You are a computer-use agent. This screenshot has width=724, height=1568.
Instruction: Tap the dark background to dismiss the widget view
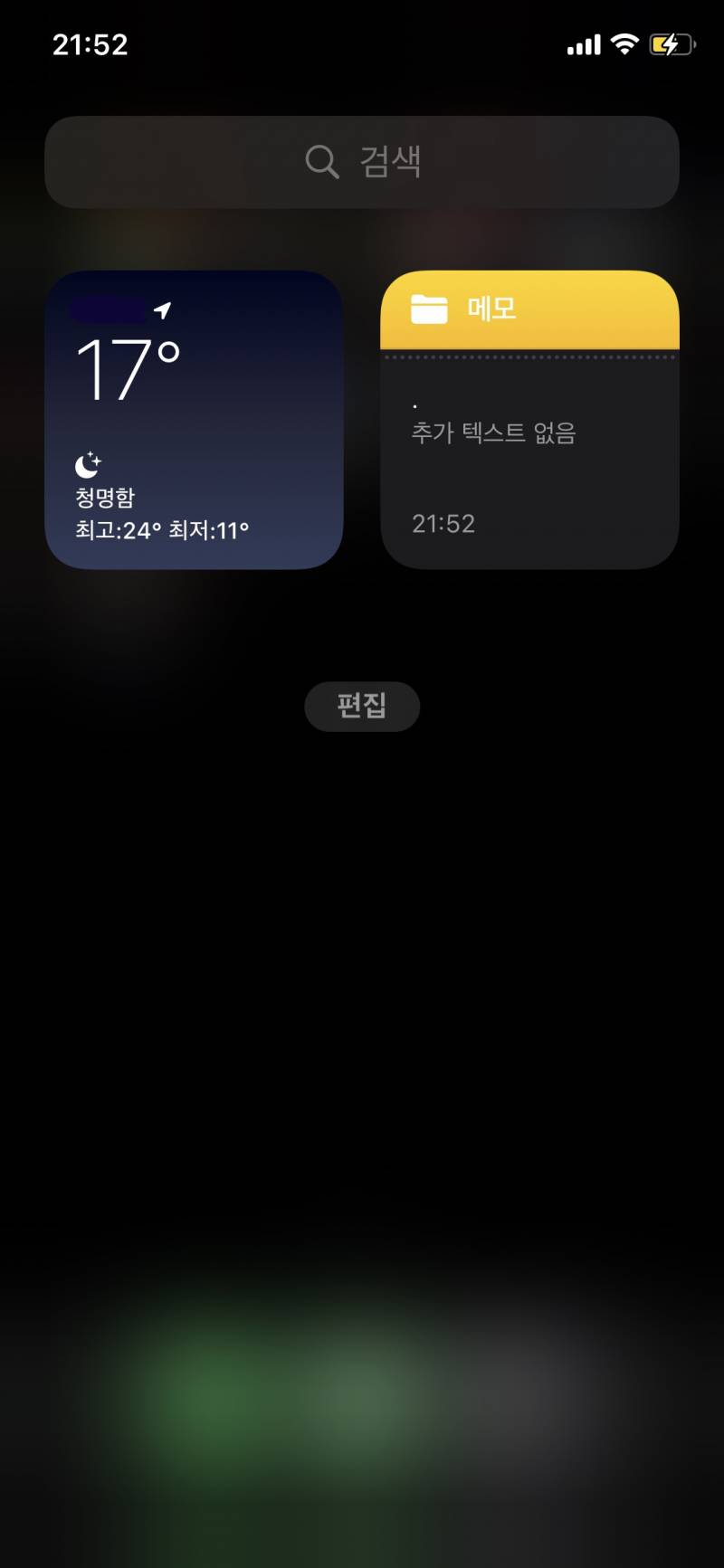(x=362, y=995)
